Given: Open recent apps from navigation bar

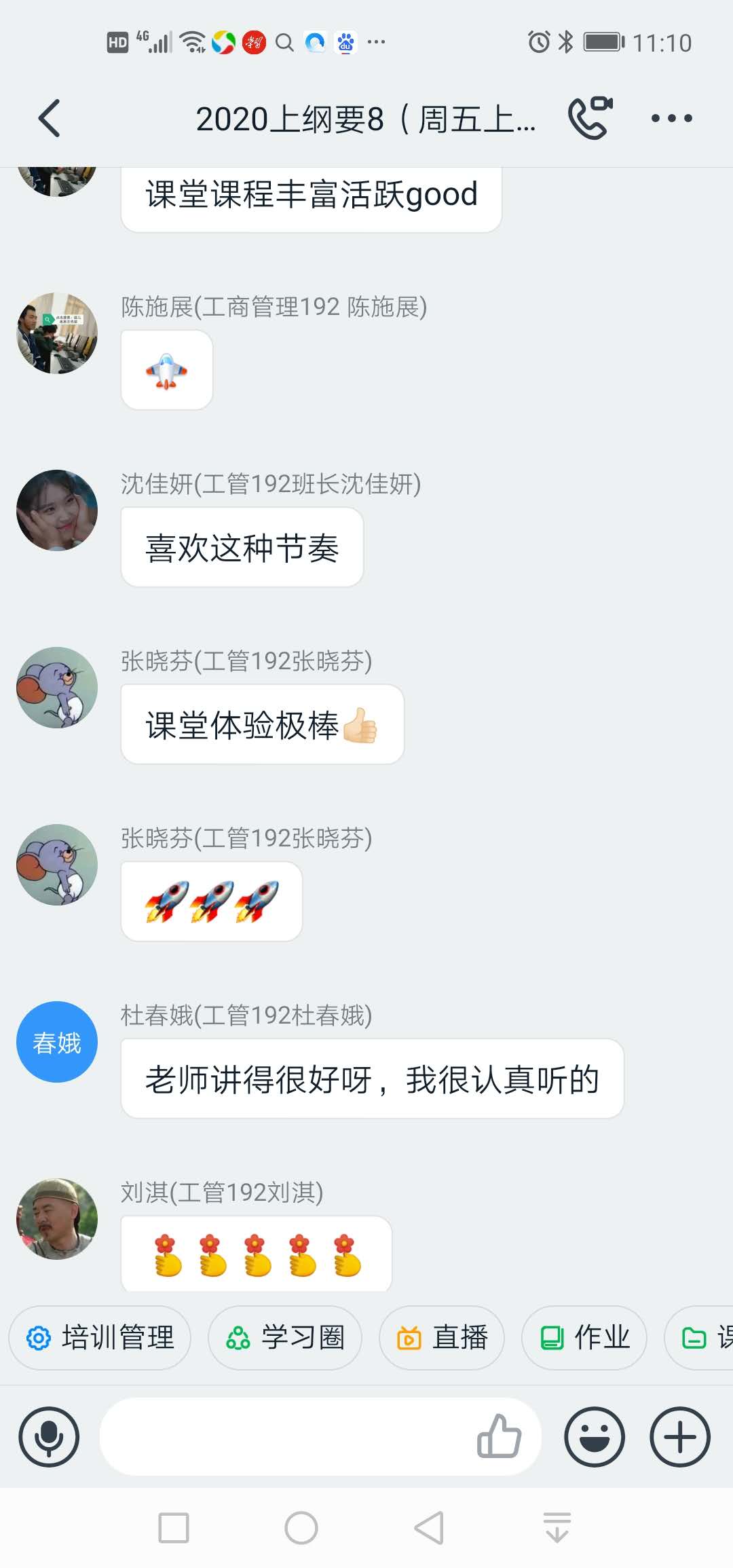Looking at the screenshot, I should (174, 1528).
